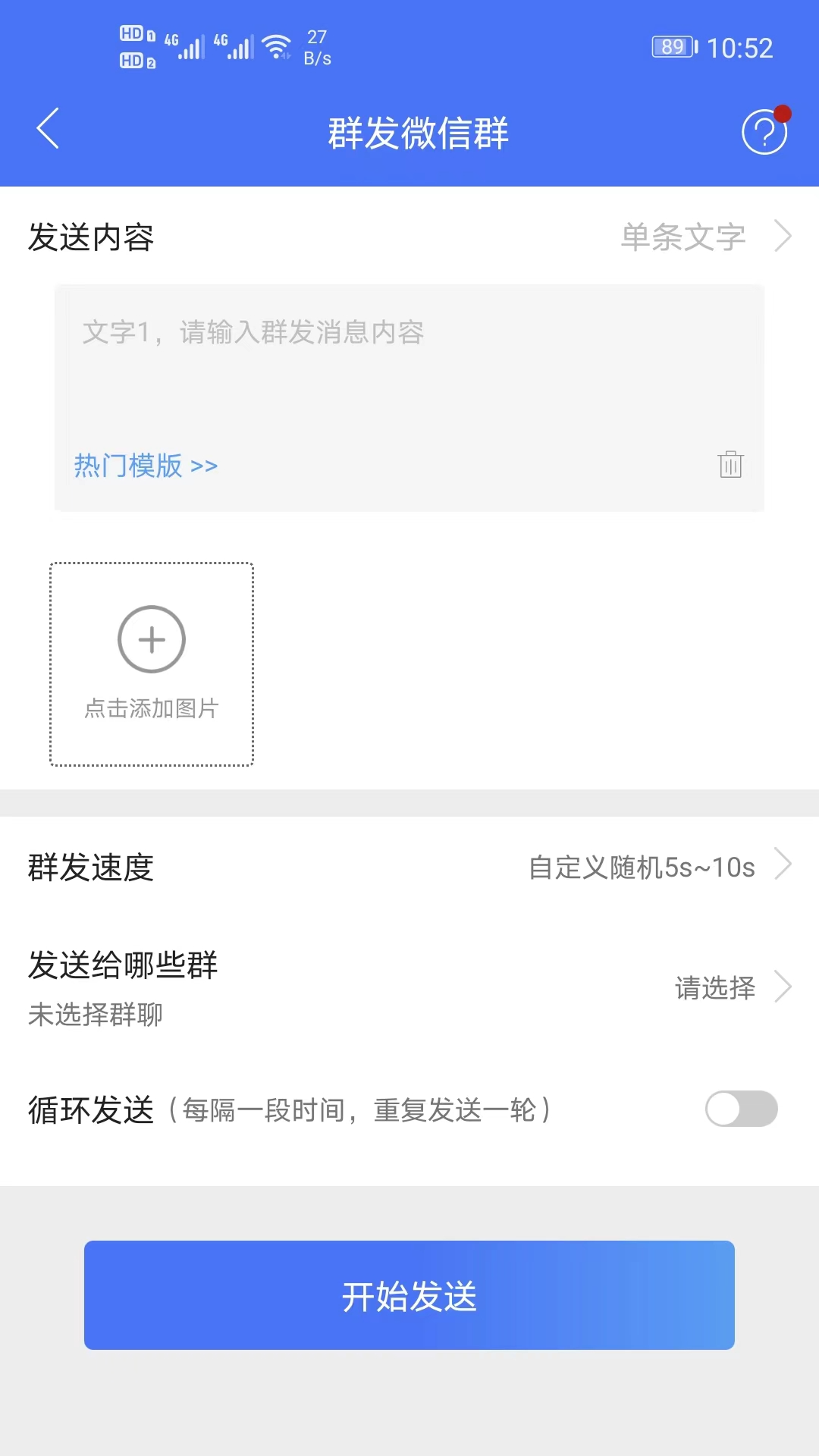The height and width of the screenshot is (1456, 819).
Task: Enable the 循环发送 loop sending switch
Action: [x=740, y=1109]
